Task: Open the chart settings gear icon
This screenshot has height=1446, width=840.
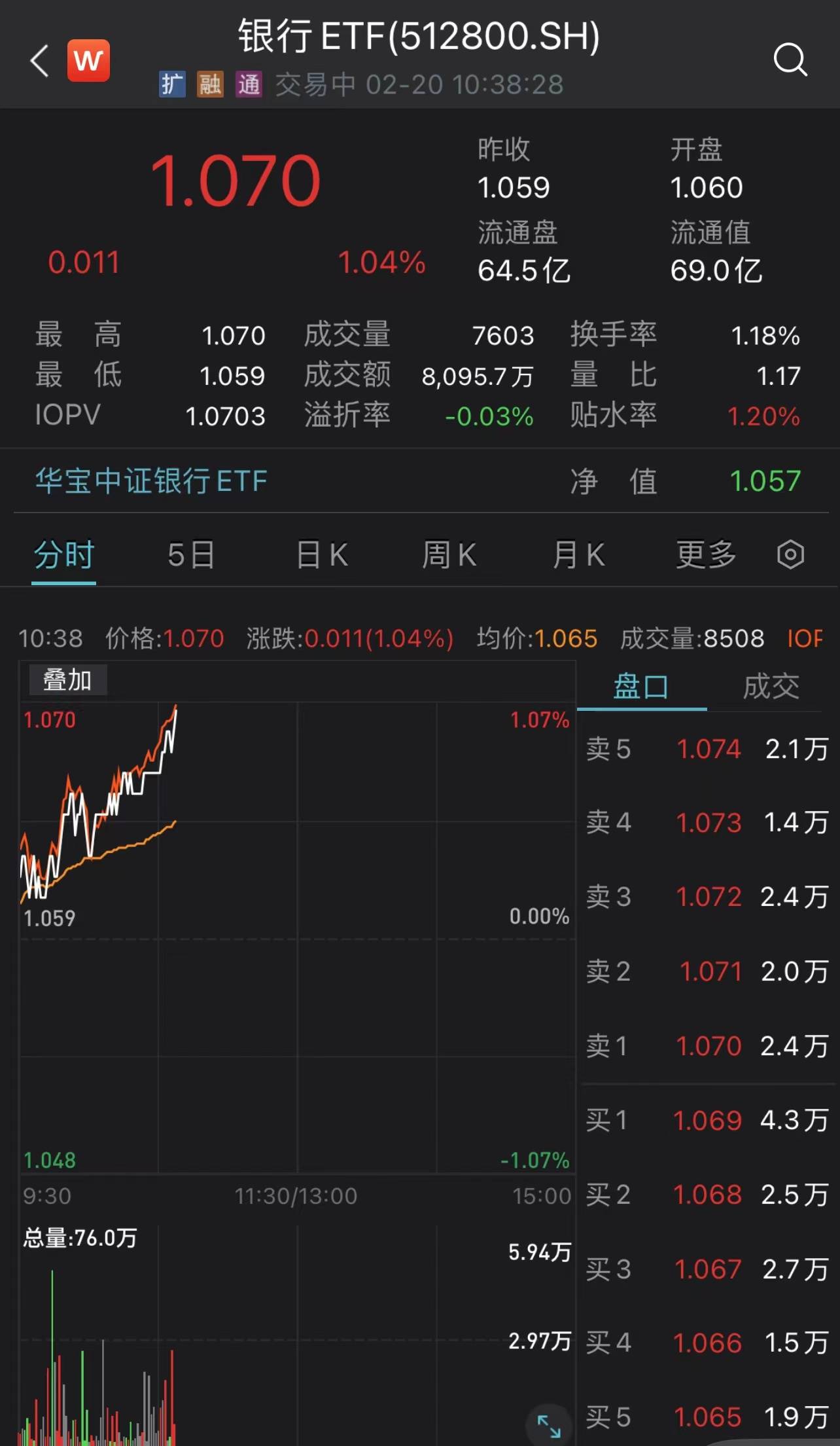Action: tap(792, 554)
